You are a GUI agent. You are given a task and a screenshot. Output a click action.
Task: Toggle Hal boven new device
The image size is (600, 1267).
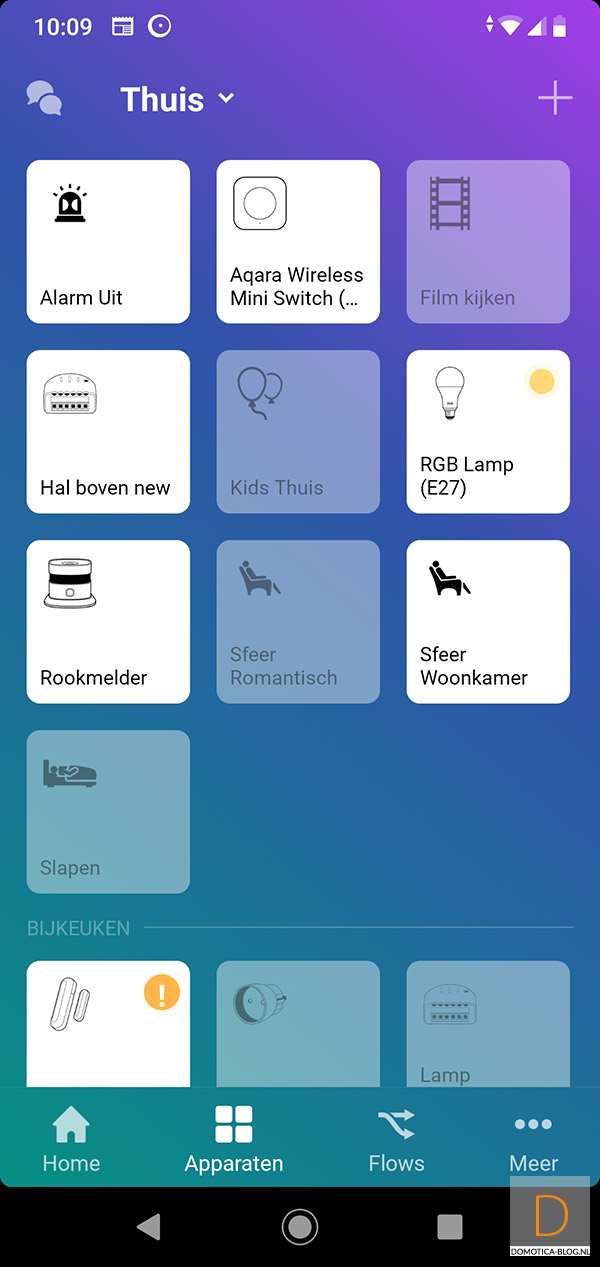pyautogui.click(x=108, y=432)
